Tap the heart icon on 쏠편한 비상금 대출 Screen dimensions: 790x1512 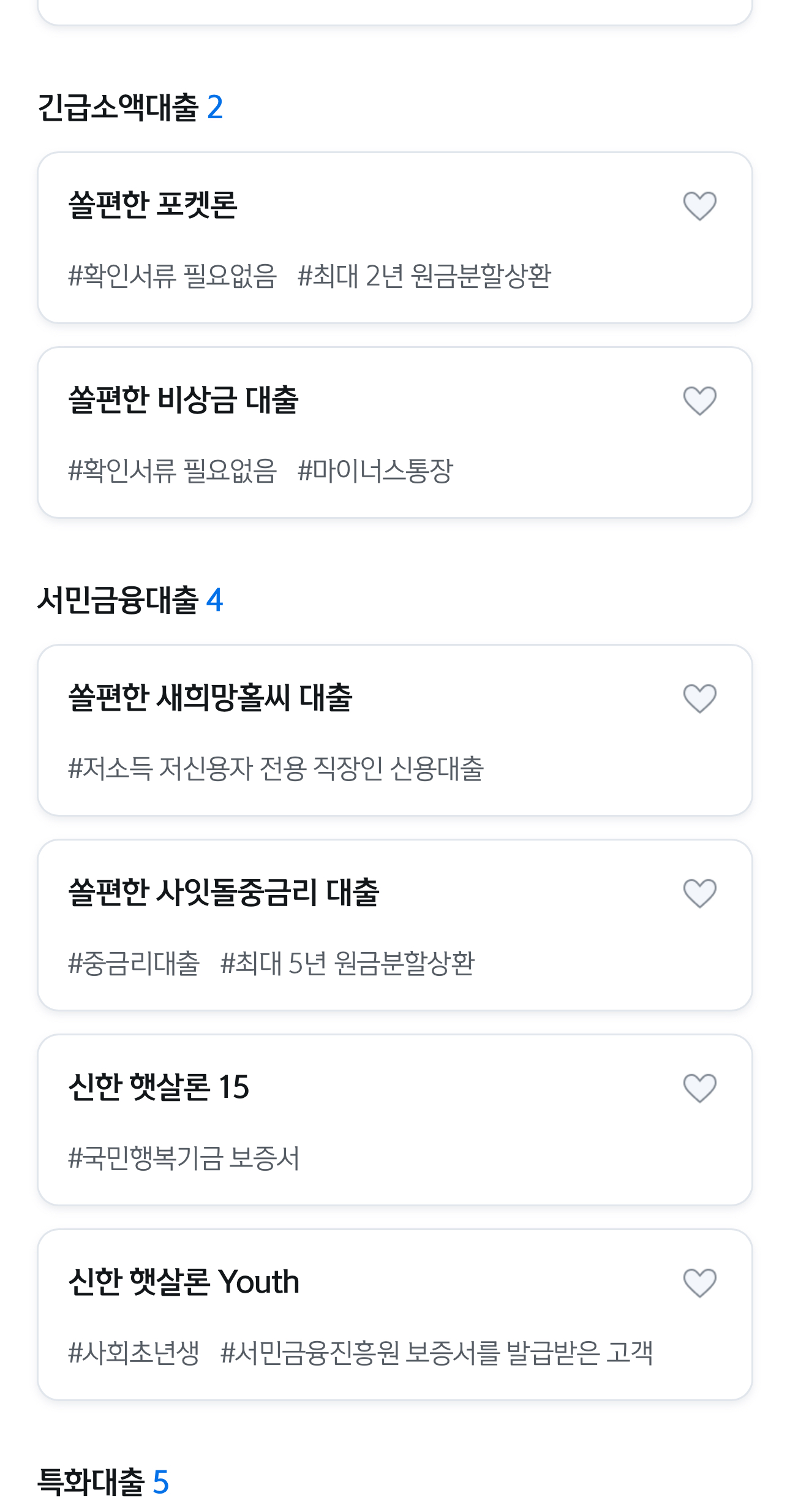[x=702, y=401]
